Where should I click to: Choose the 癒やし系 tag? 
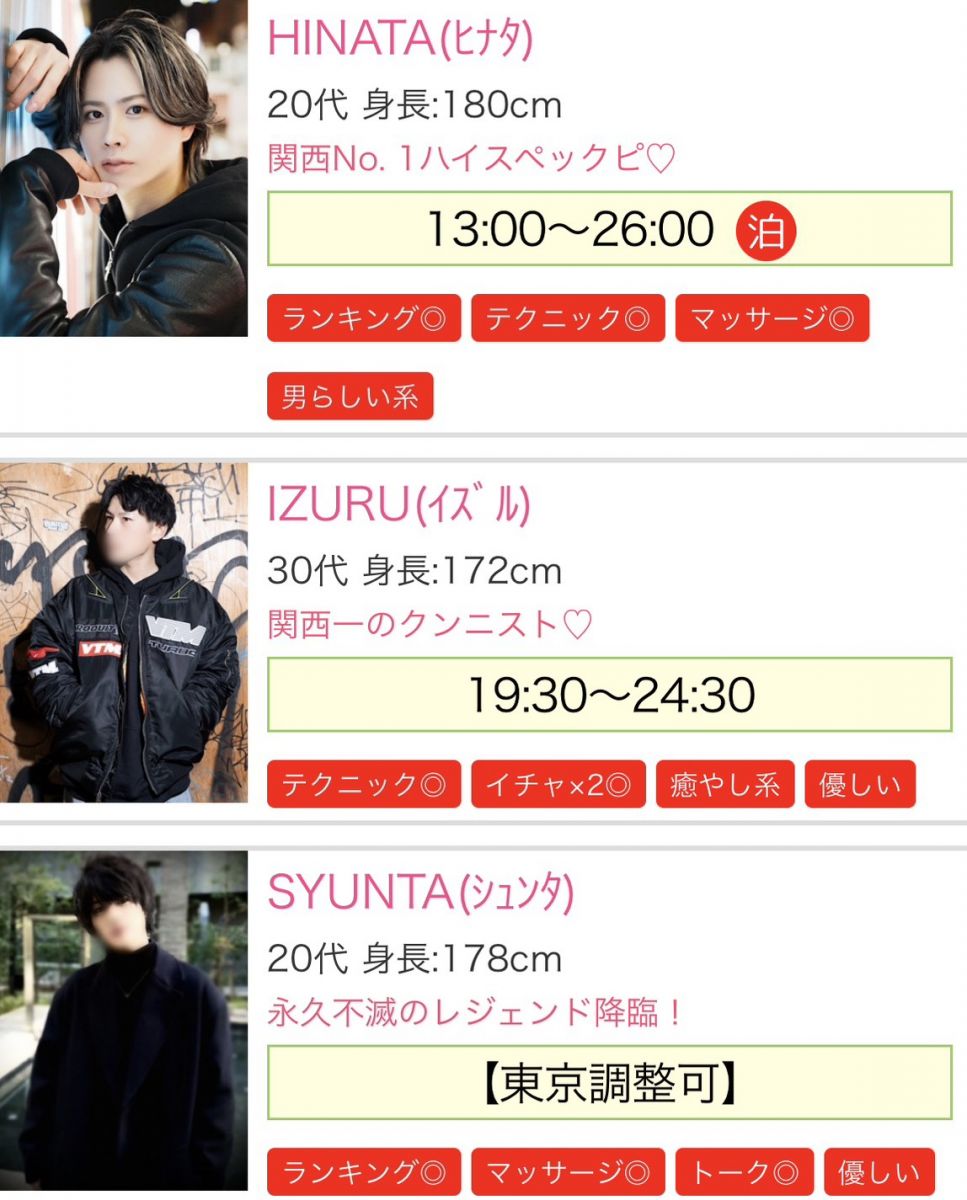pyautogui.click(x=725, y=784)
